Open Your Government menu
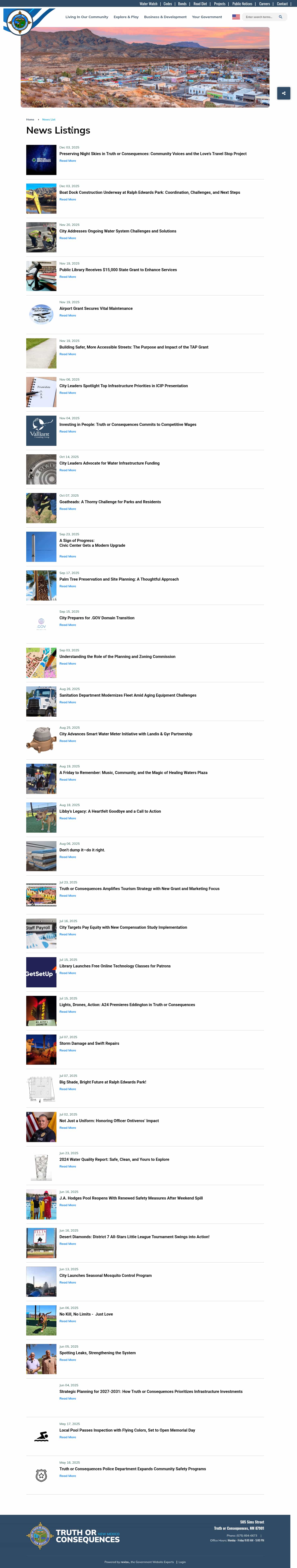This screenshot has width=297, height=1568. point(207,17)
